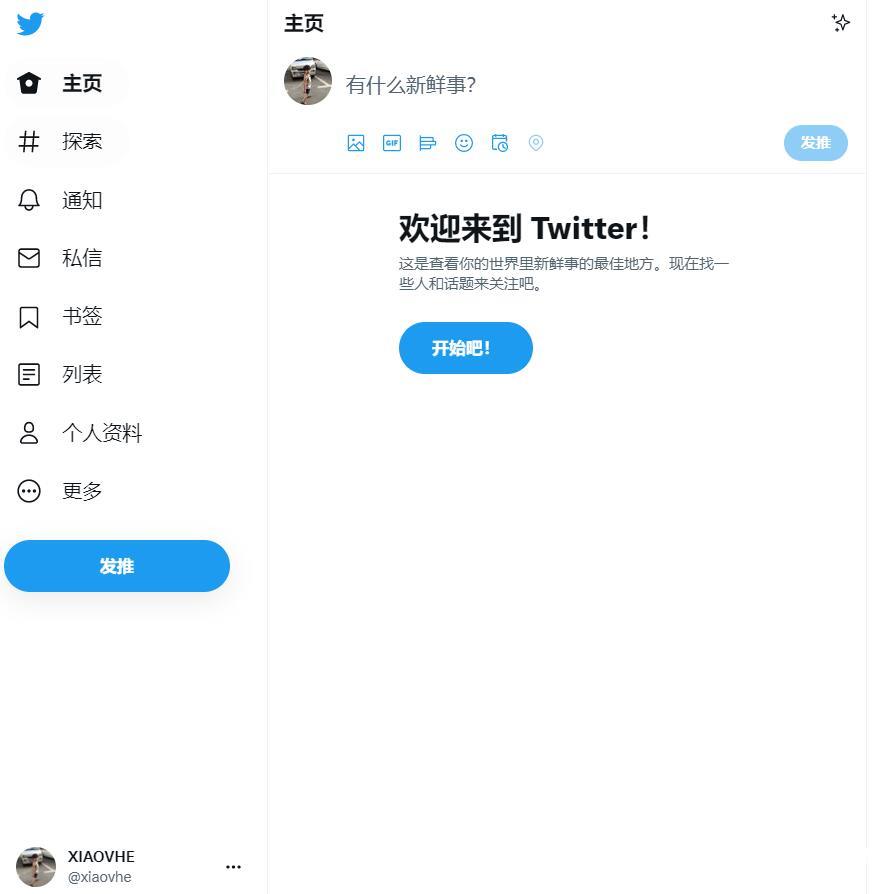Expand the 更多 more menu
Viewport: 872px width, 894px height.
pos(62,491)
